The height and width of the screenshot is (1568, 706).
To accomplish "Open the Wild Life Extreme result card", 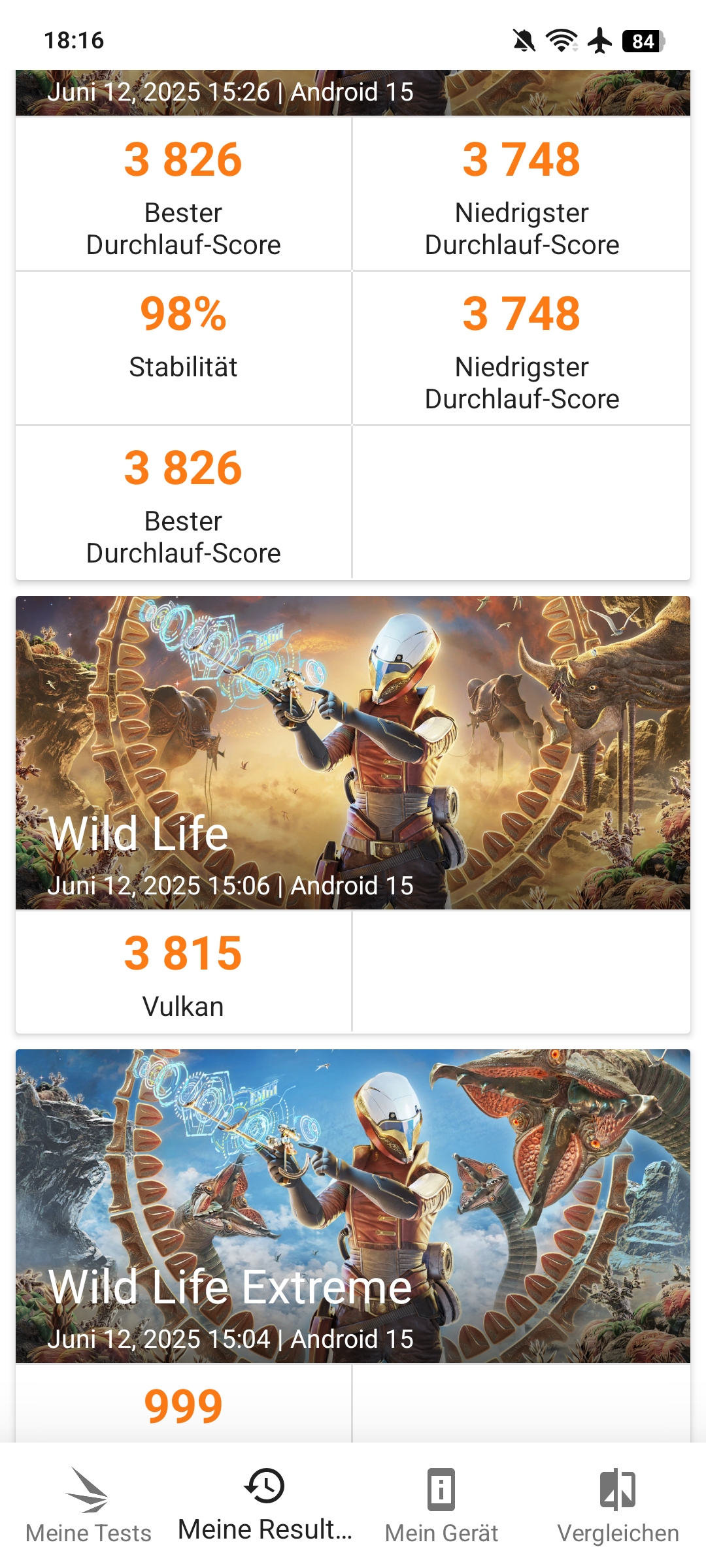I will click(353, 1245).
